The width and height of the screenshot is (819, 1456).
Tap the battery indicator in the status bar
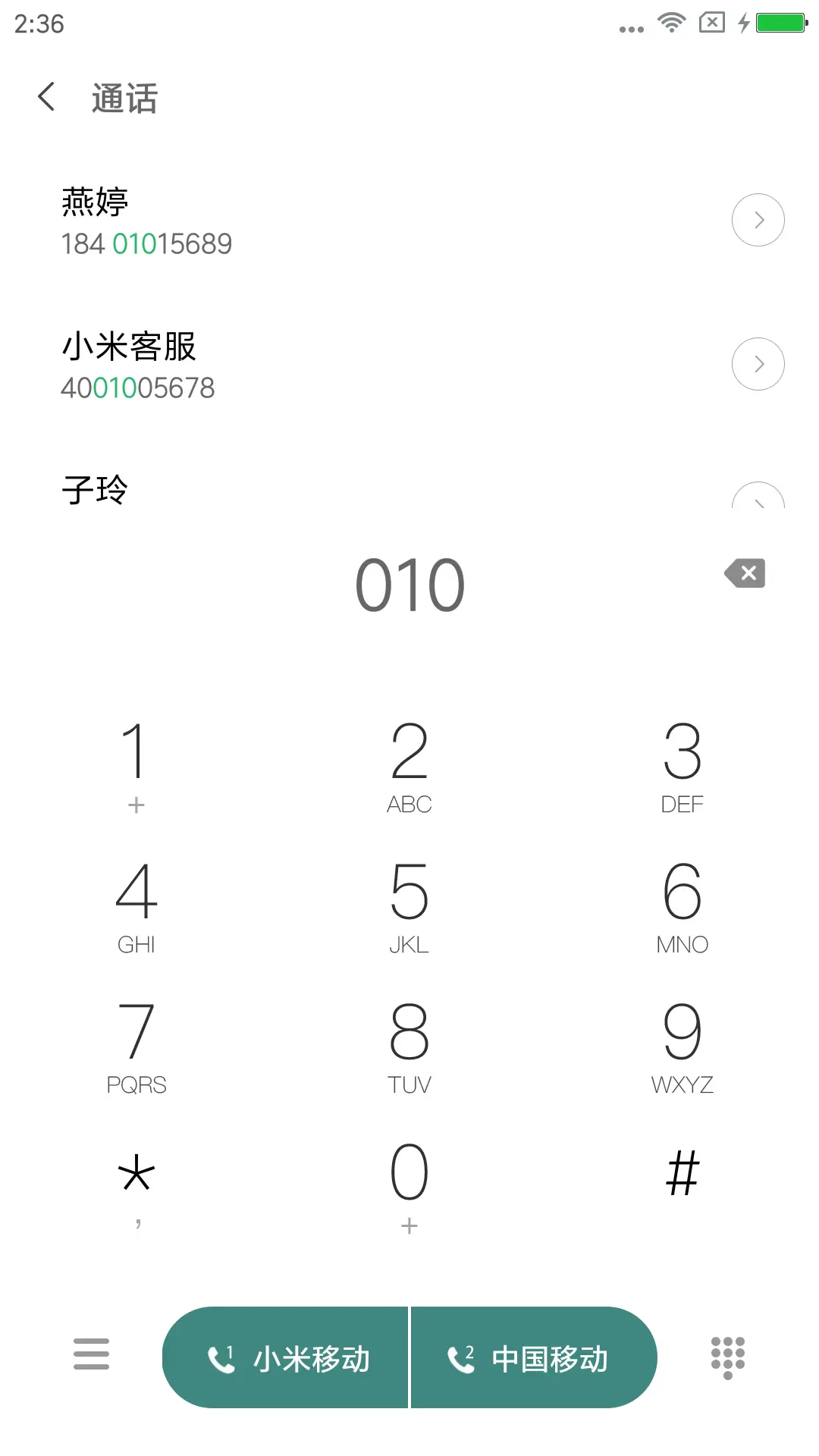point(774,22)
